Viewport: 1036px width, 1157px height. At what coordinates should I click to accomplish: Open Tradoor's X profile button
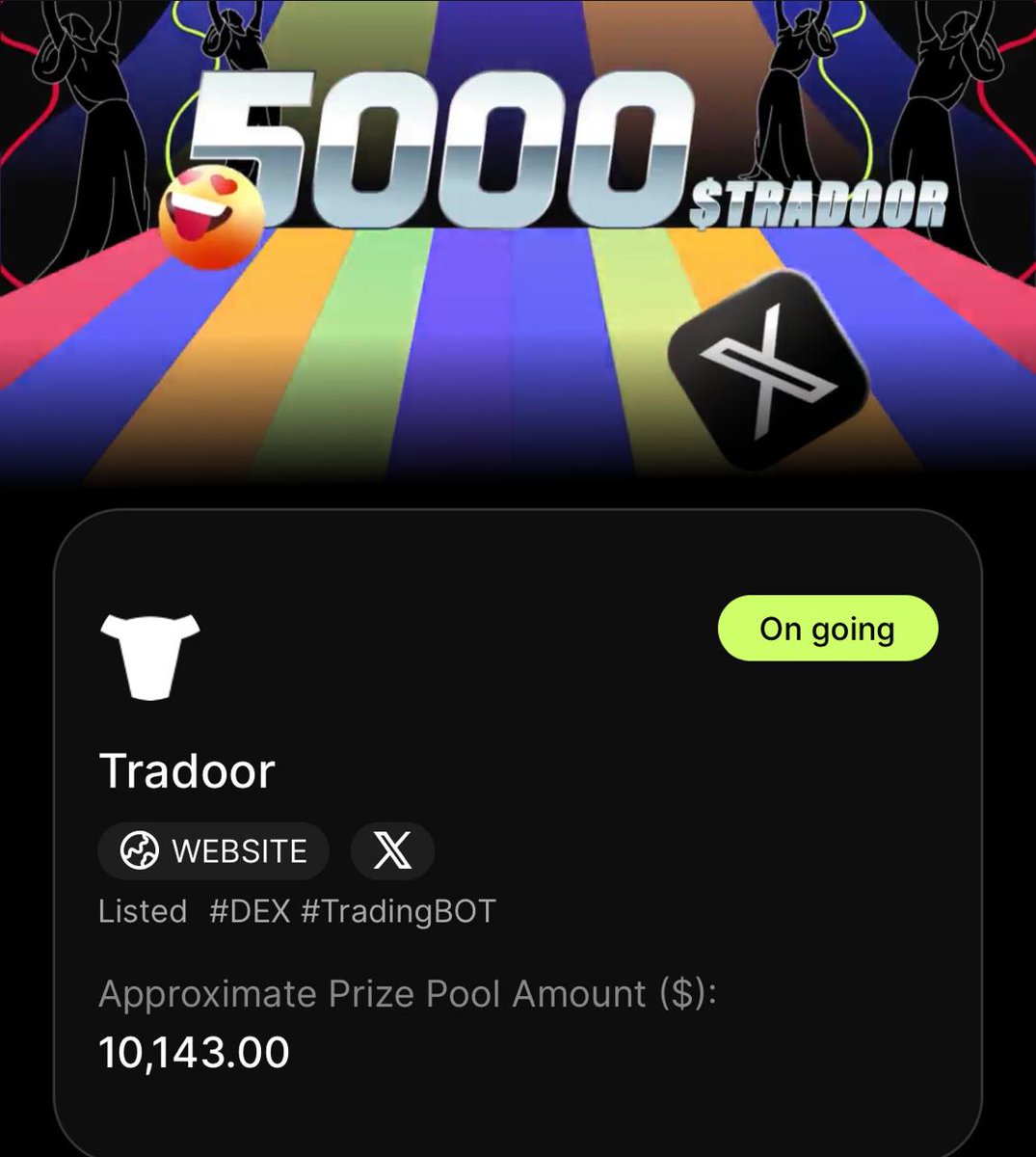(x=392, y=851)
